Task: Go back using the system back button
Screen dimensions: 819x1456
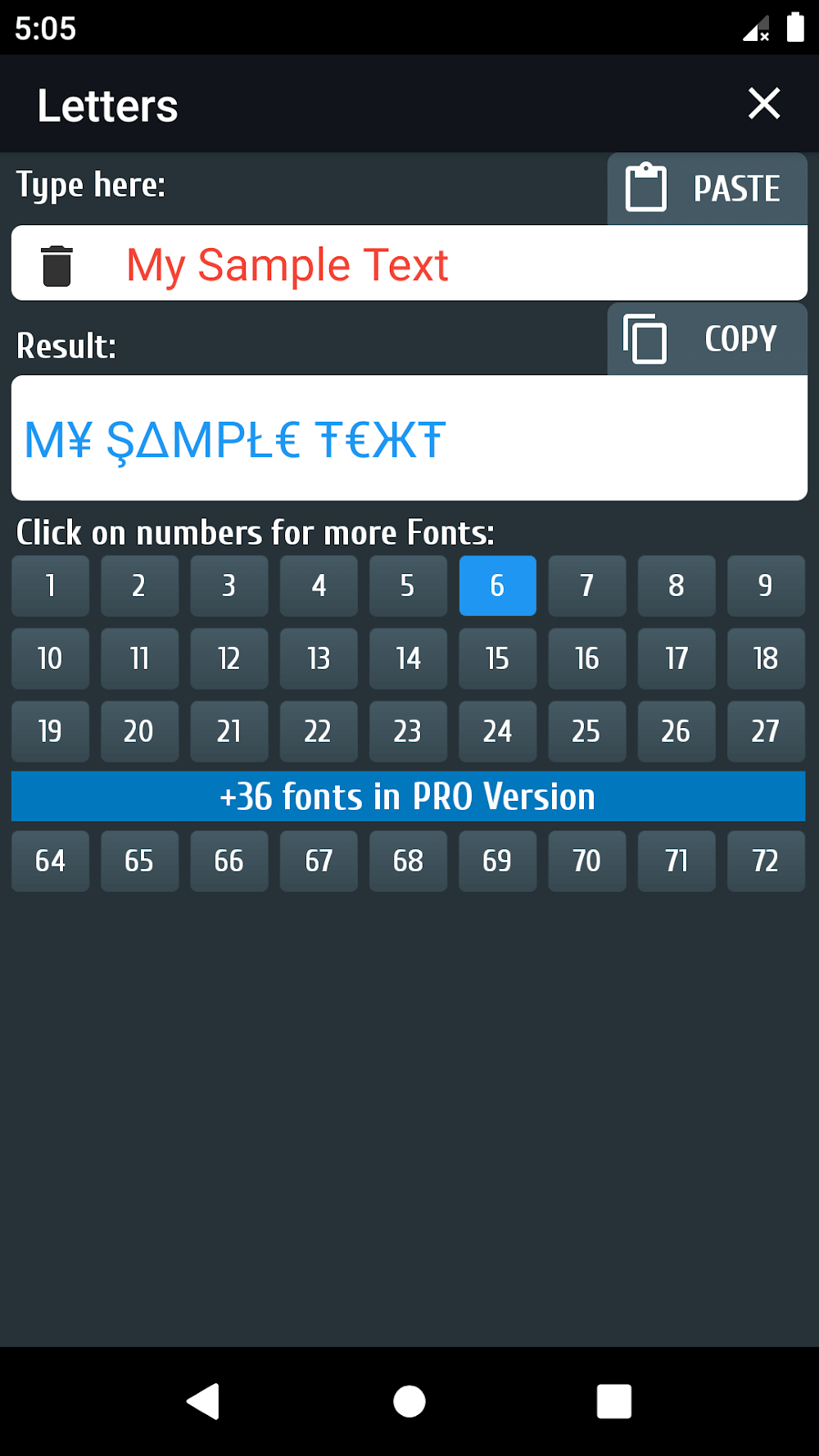Action: (x=203, y=1401)
